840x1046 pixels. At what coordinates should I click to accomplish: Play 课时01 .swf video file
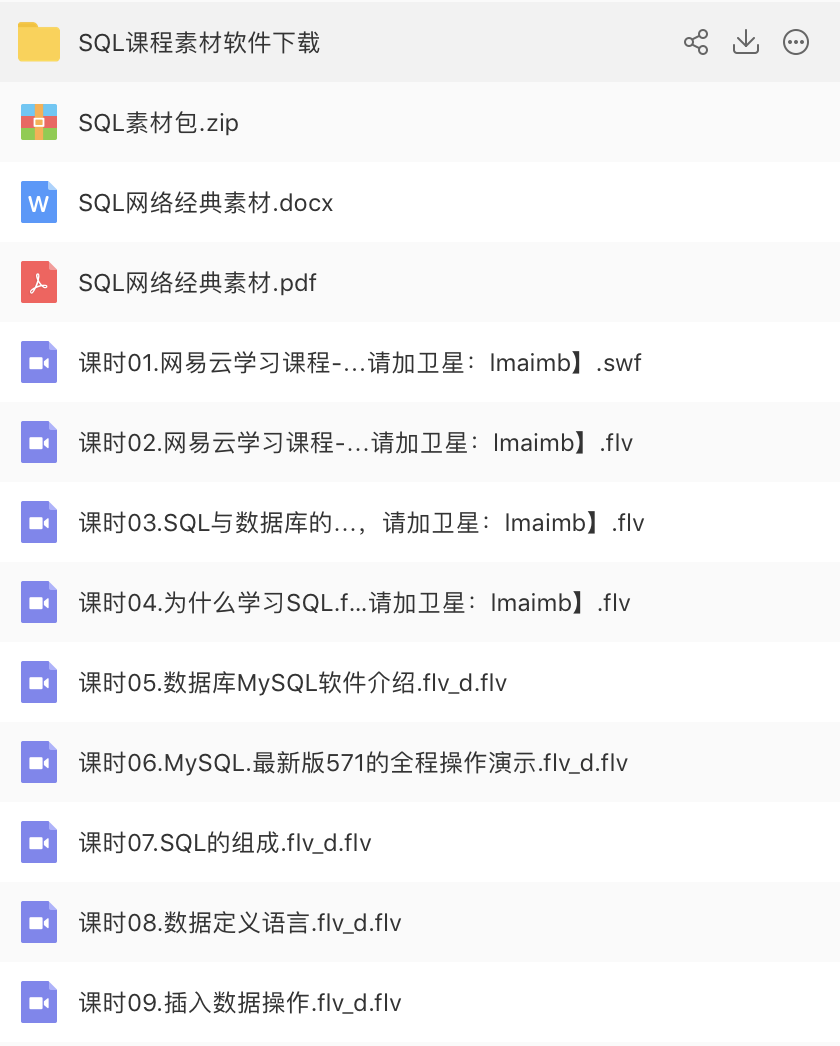[359, 363]
